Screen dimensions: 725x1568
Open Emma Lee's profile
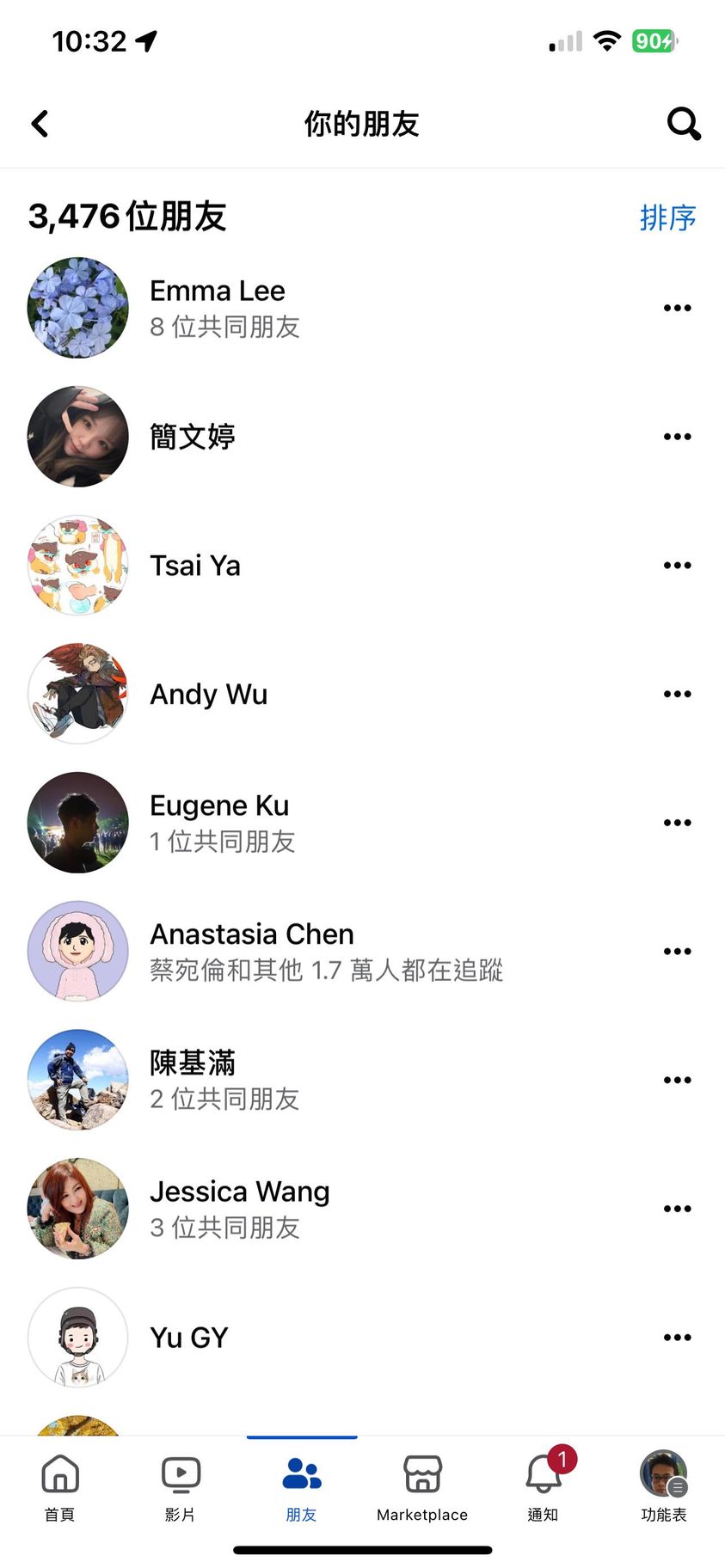coord(217,291)
